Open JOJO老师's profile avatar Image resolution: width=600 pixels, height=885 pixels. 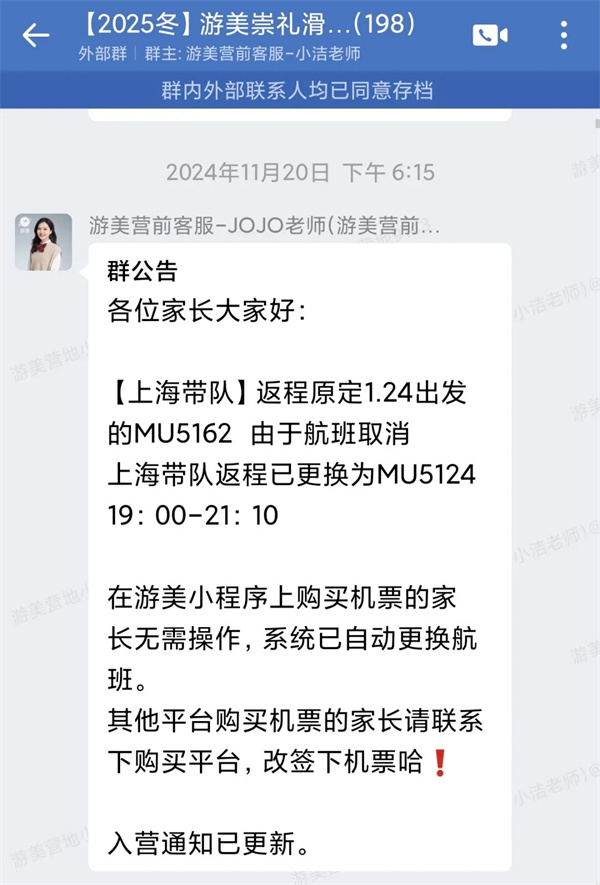(x=43, y=242)
